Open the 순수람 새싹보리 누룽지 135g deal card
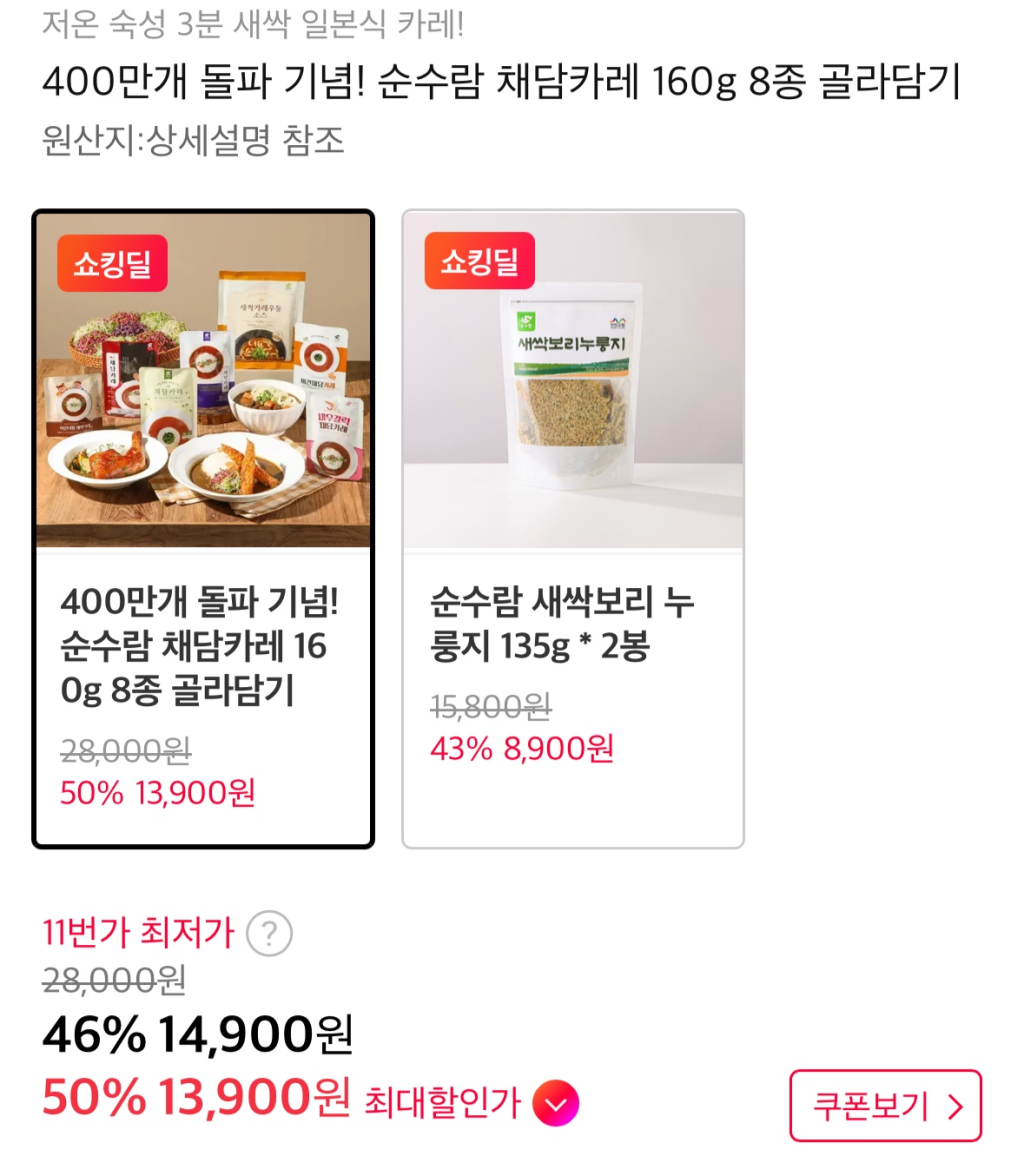 point(573,529)
